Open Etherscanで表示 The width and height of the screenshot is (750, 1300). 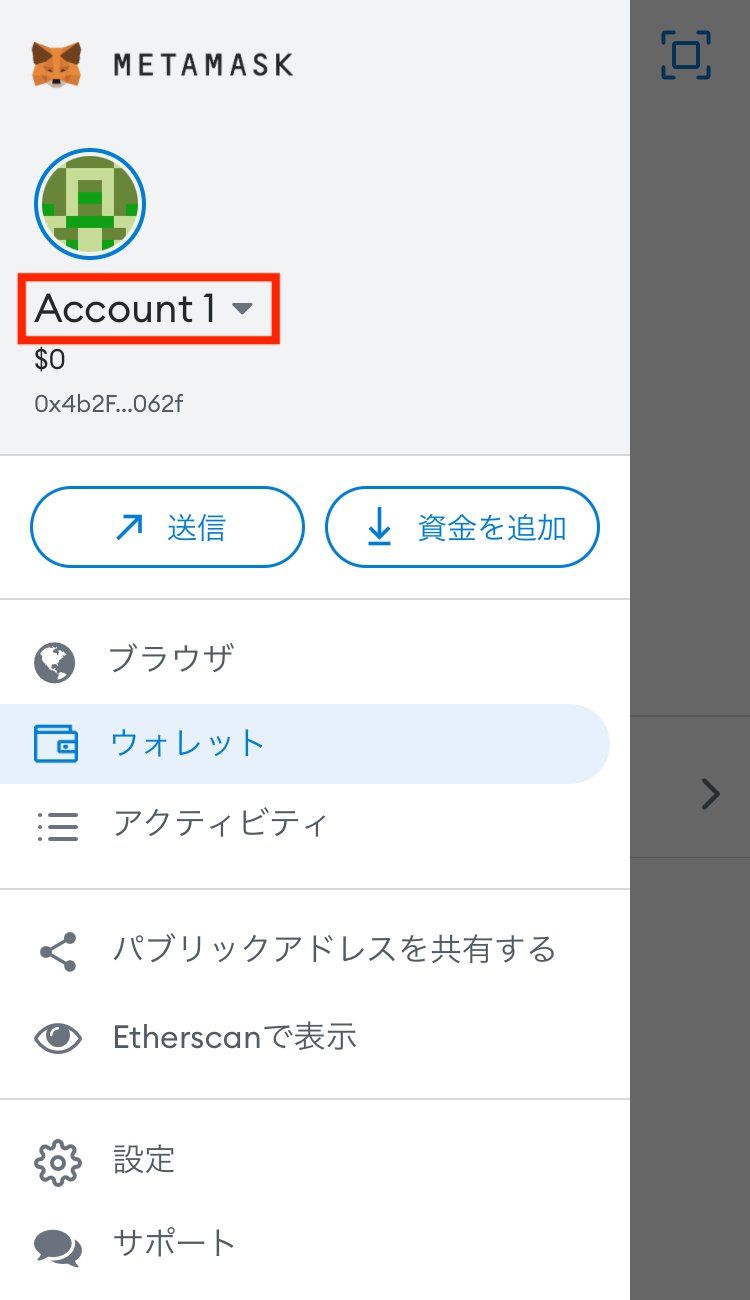pyautogui.click(x=315, y=1037)
